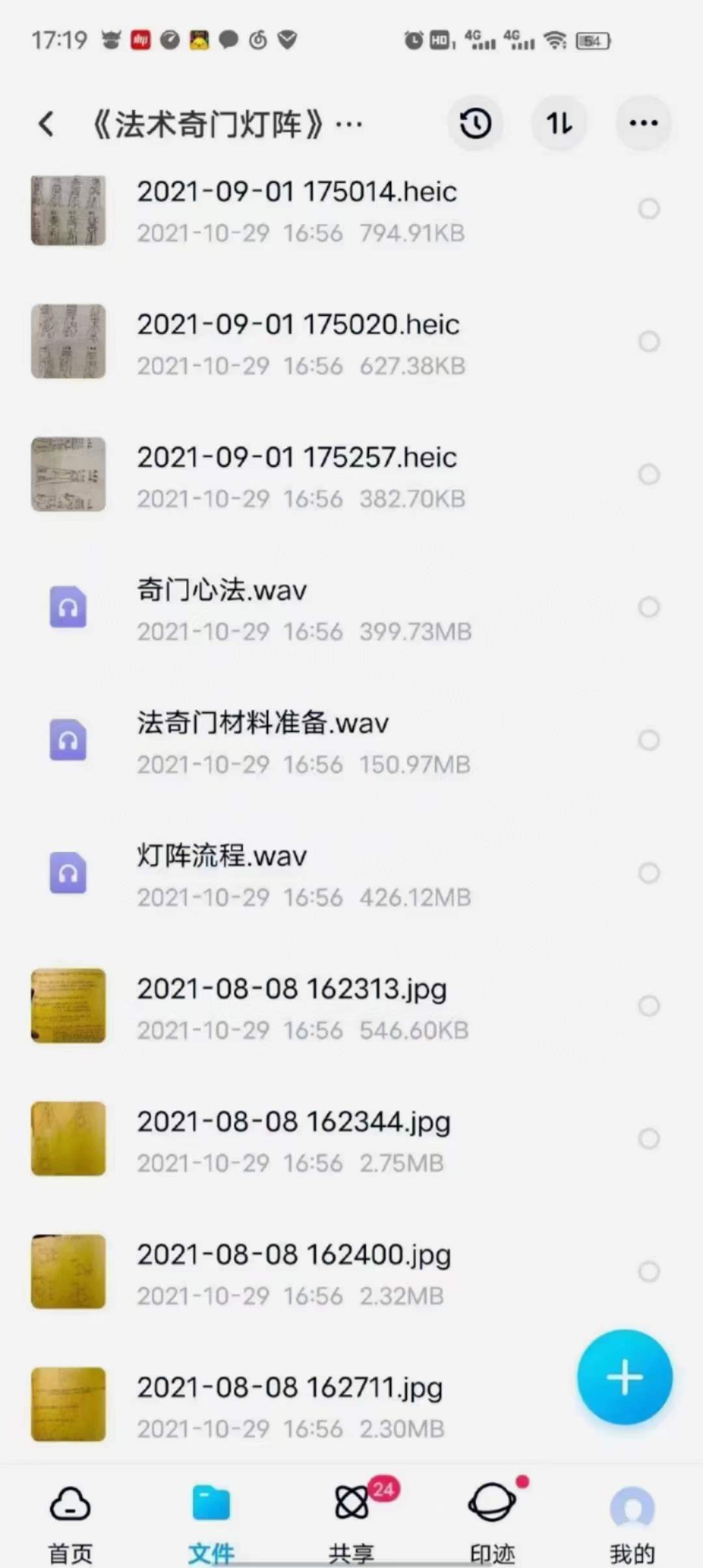Open the version history icon
The height and width of the screenshot is (1568, 703).
tap(476, 123)
